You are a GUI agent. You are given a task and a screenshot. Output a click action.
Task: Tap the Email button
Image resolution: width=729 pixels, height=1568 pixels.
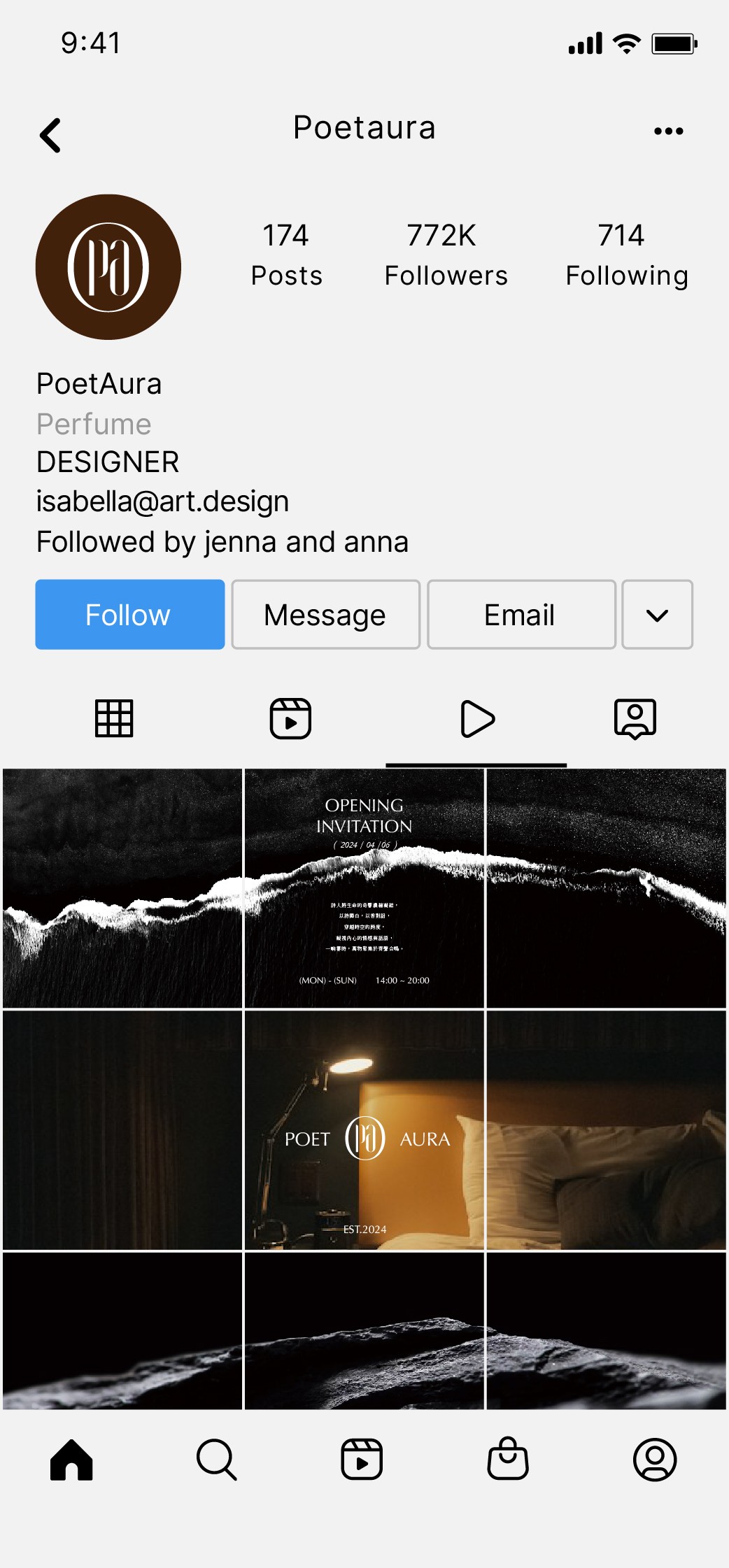521,615
